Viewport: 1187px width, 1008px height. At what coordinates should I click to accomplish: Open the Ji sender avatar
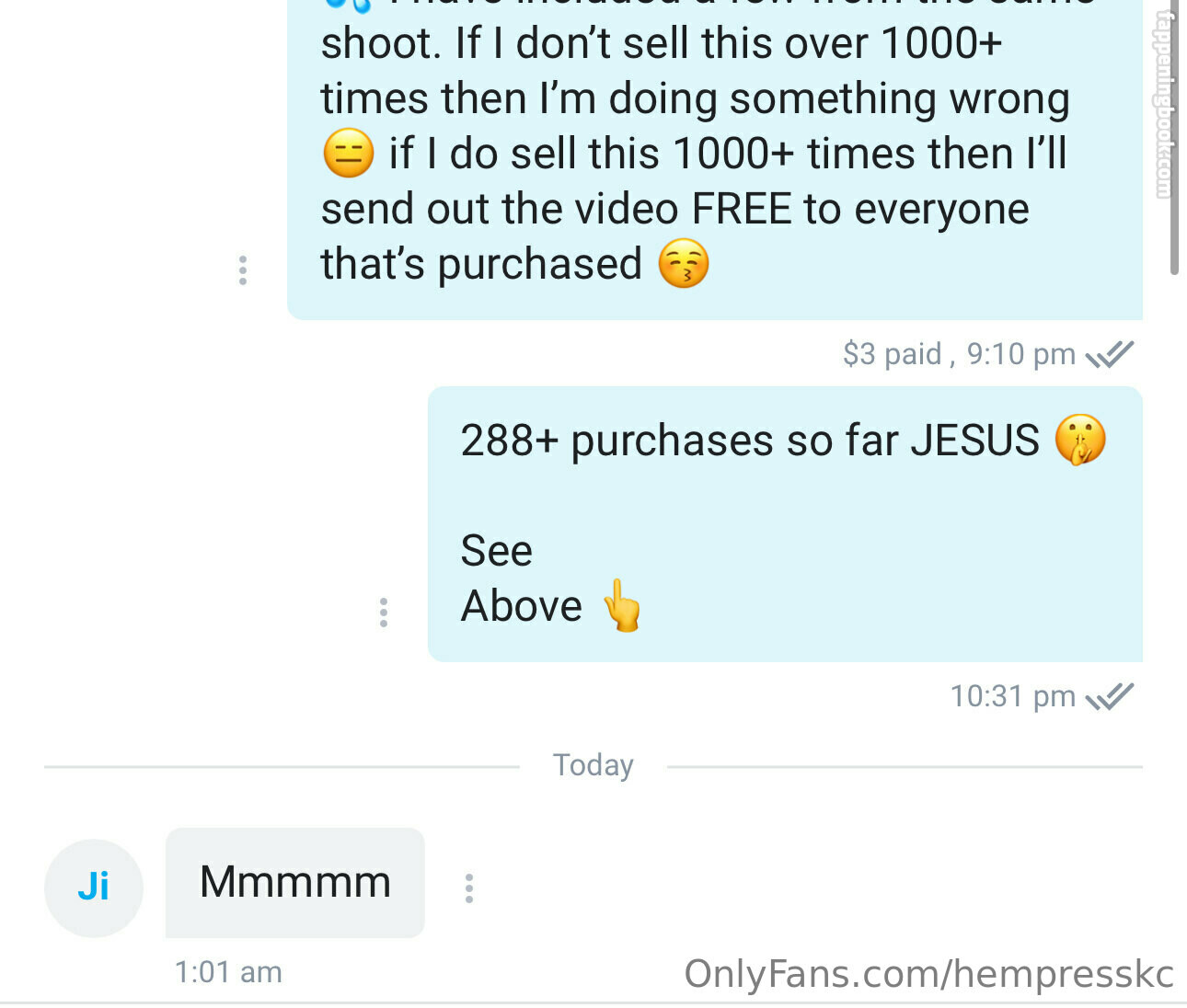tap(94, 888)
